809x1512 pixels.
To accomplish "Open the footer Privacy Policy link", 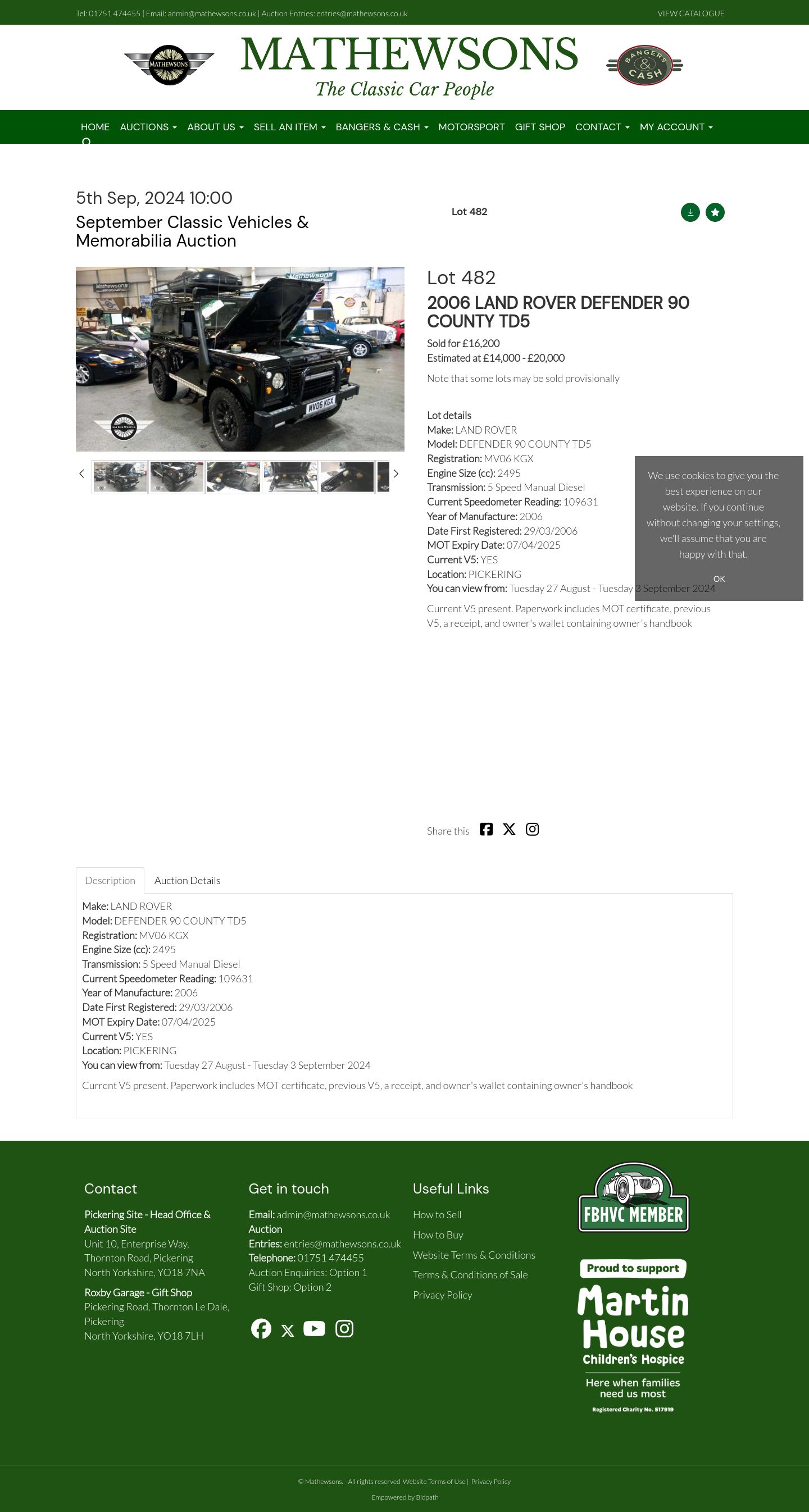I will 442,1295.
